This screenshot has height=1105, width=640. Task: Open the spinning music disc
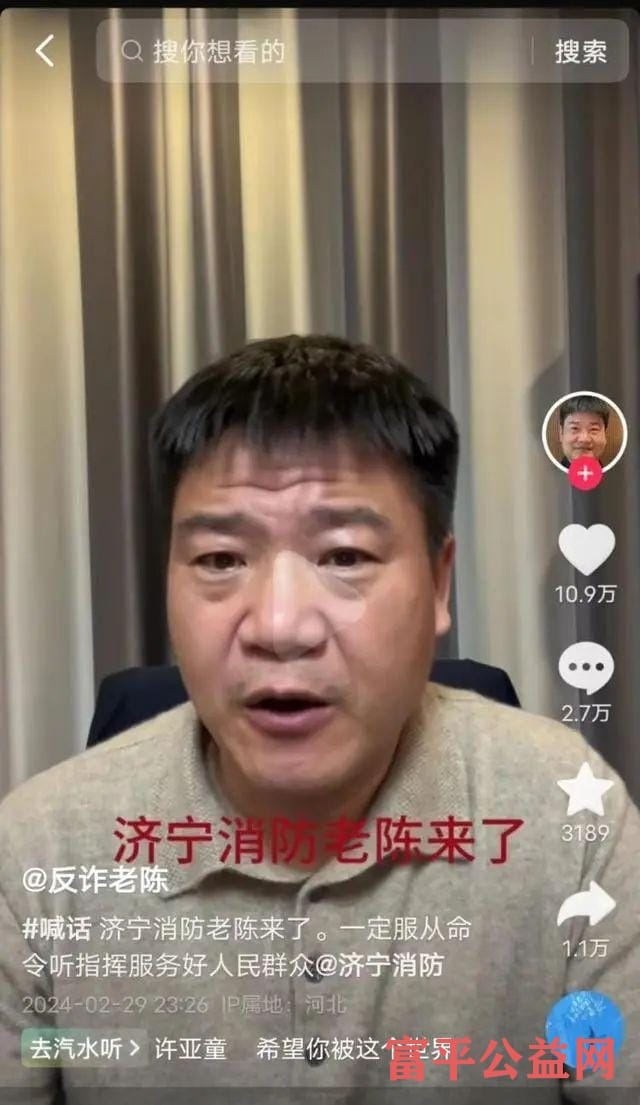coord(585,1030)
